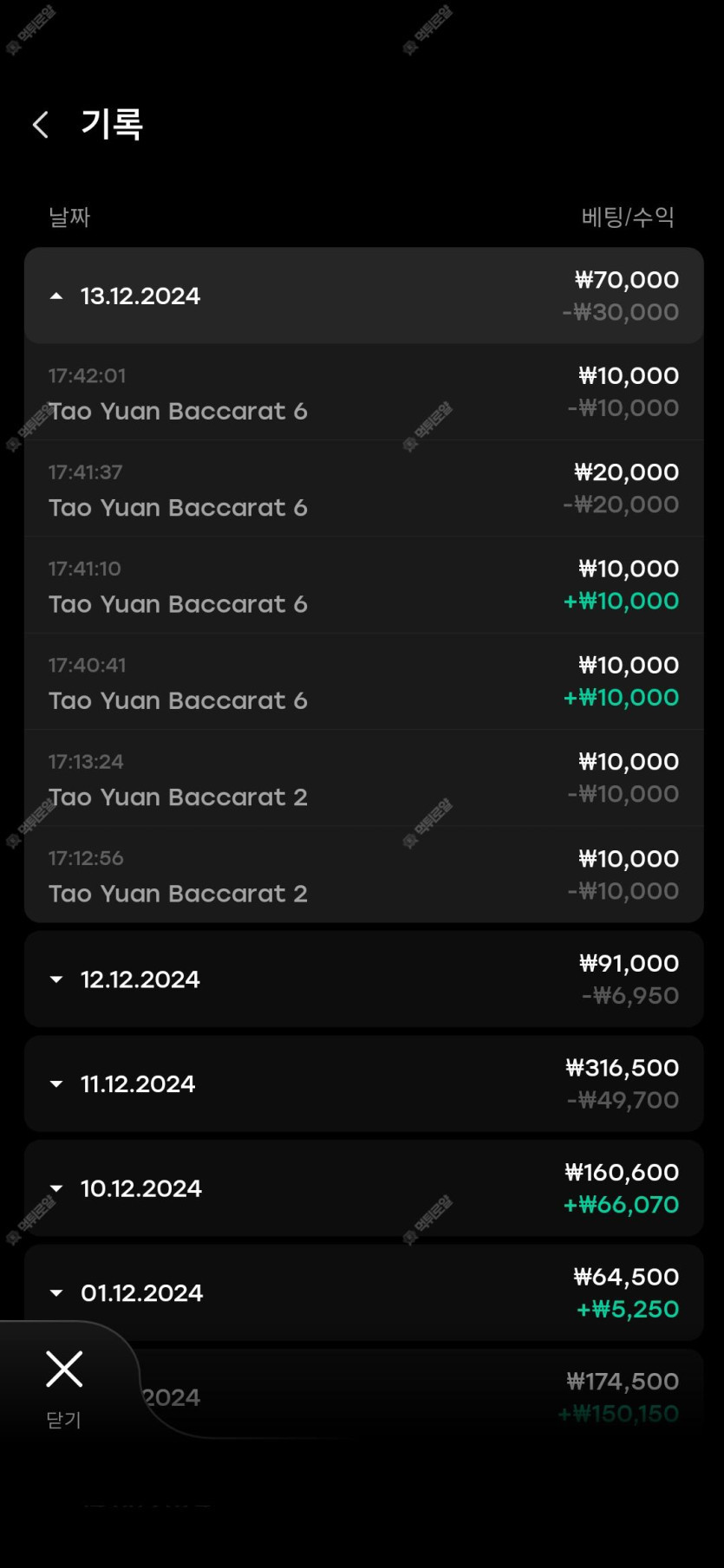724x1568 pixels.
Task: Expand the 11.12.2024 records
Action: tap(362, 1083)
